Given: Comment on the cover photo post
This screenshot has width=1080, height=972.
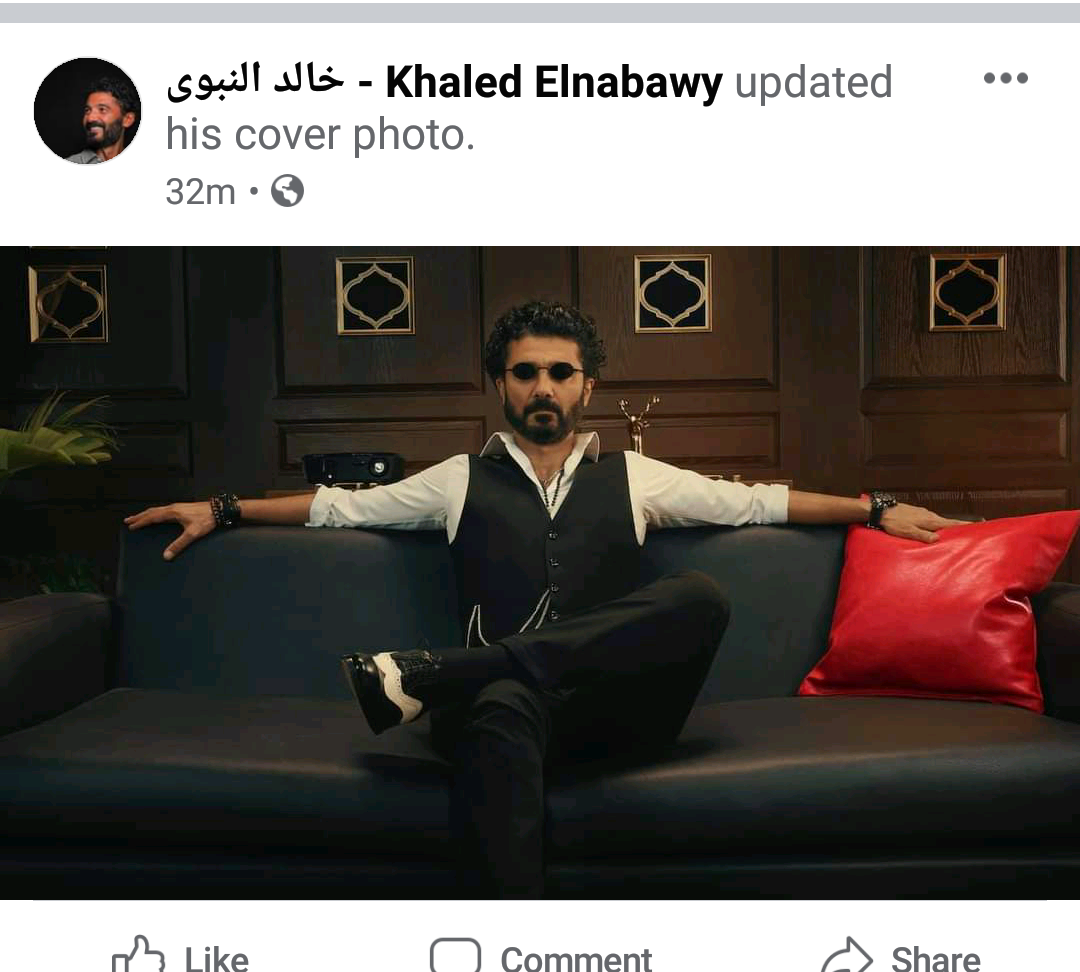Looking at the screenshot, I should [x=541, y=955].
